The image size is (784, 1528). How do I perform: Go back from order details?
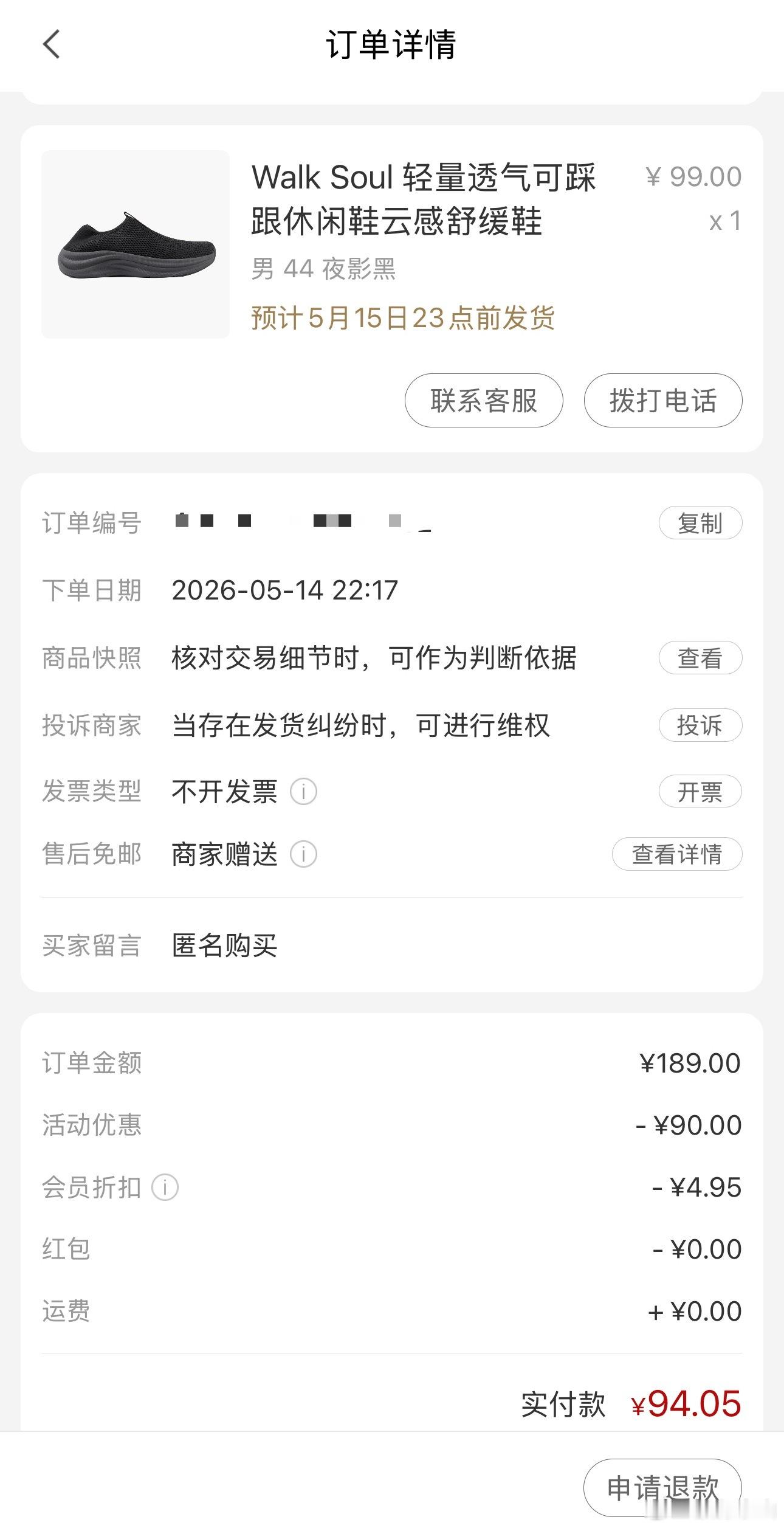[52, 44]
